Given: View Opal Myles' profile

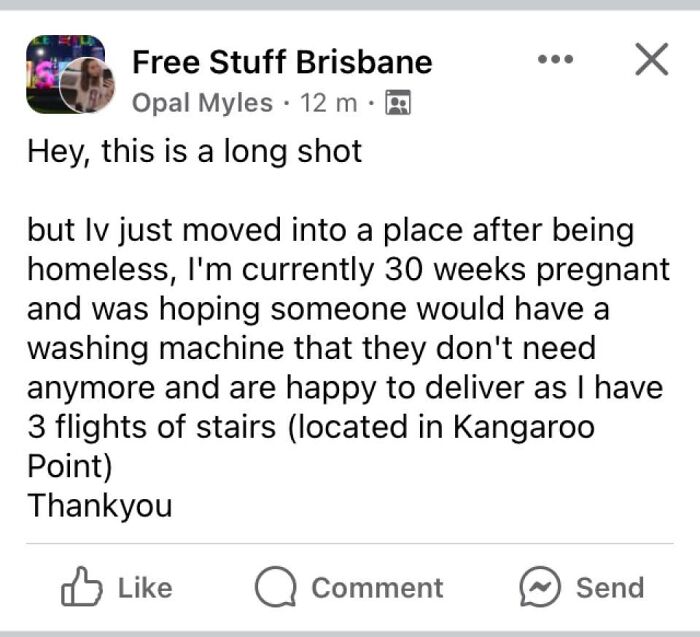Looking at the screenshot, I should click(x=202, y=102).
